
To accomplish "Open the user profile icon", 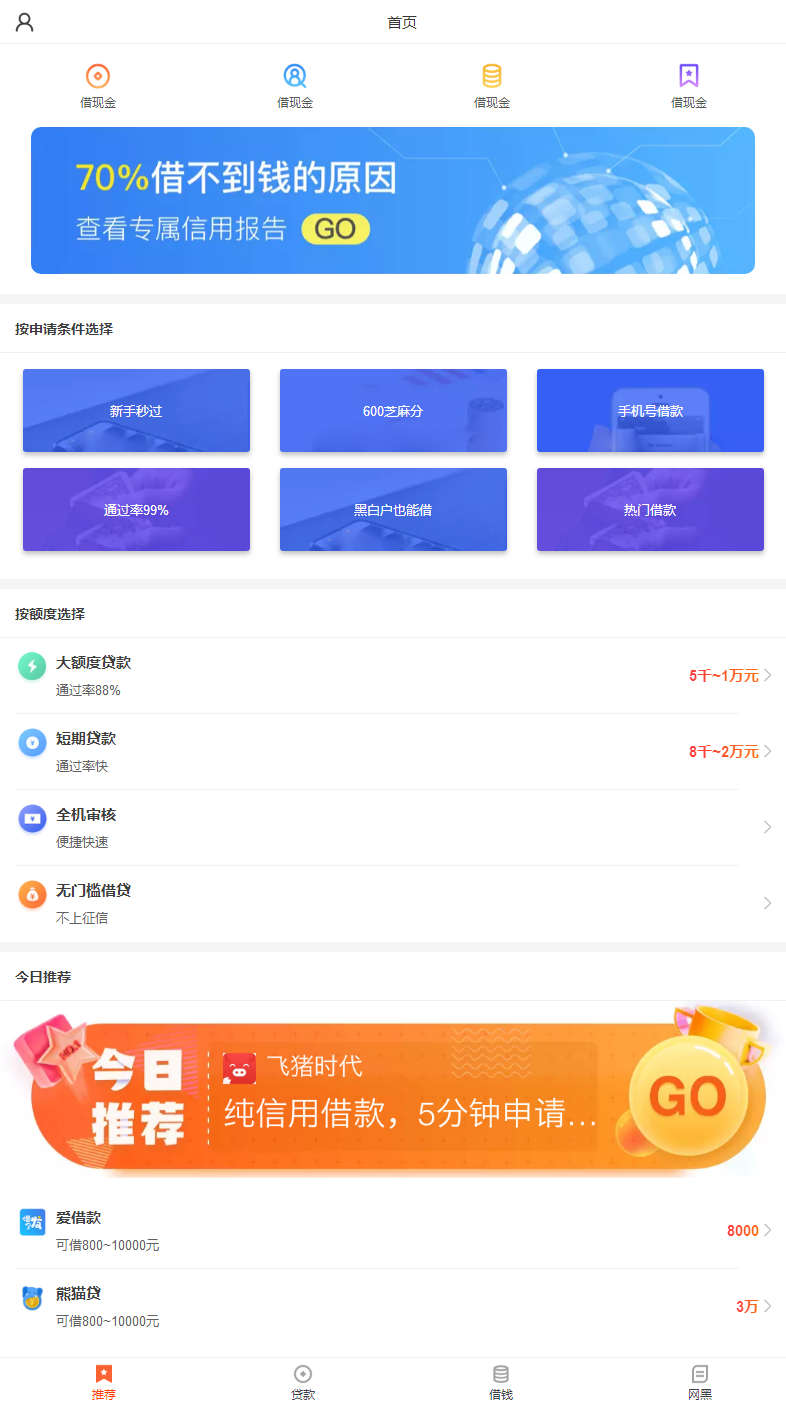I will click(25, 22).
